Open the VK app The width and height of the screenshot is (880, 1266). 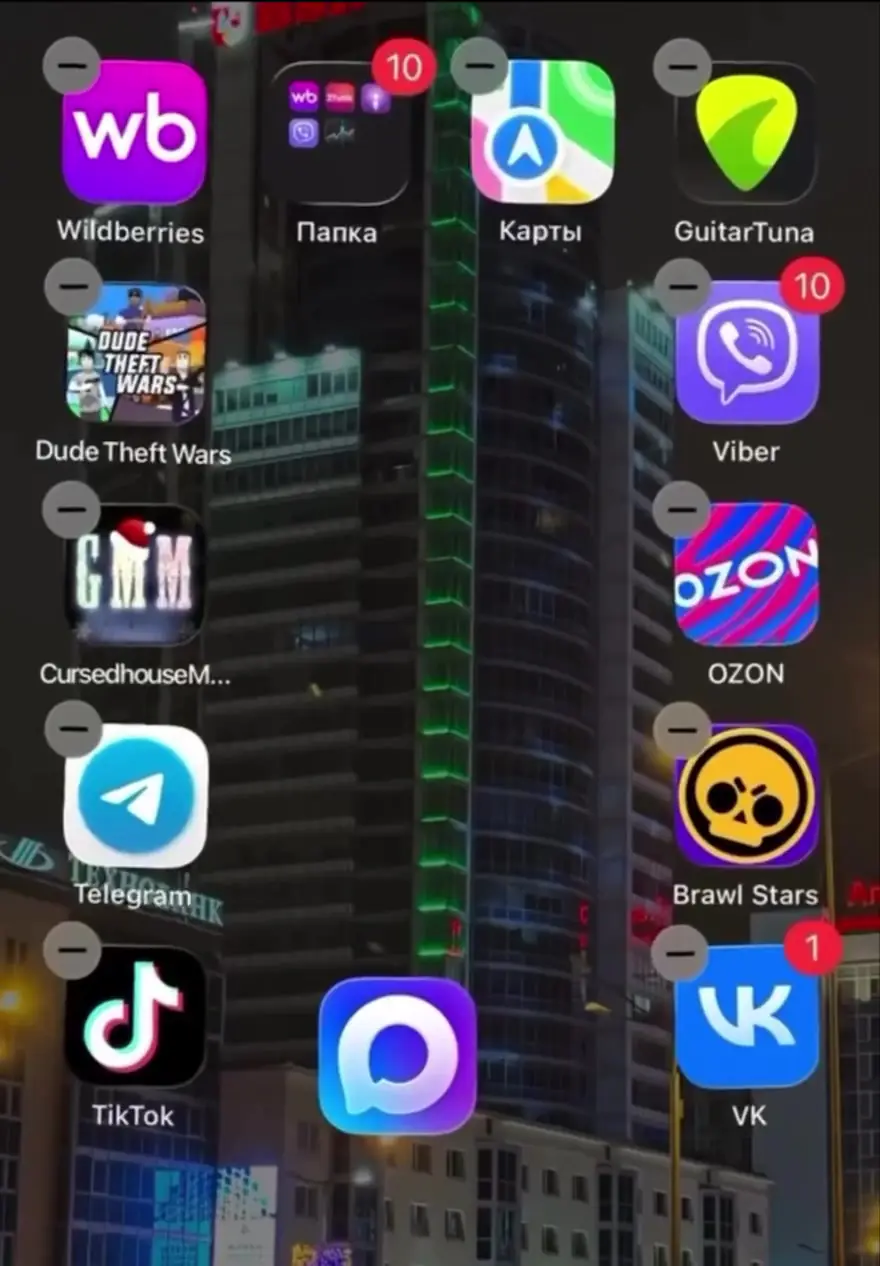746,1018
